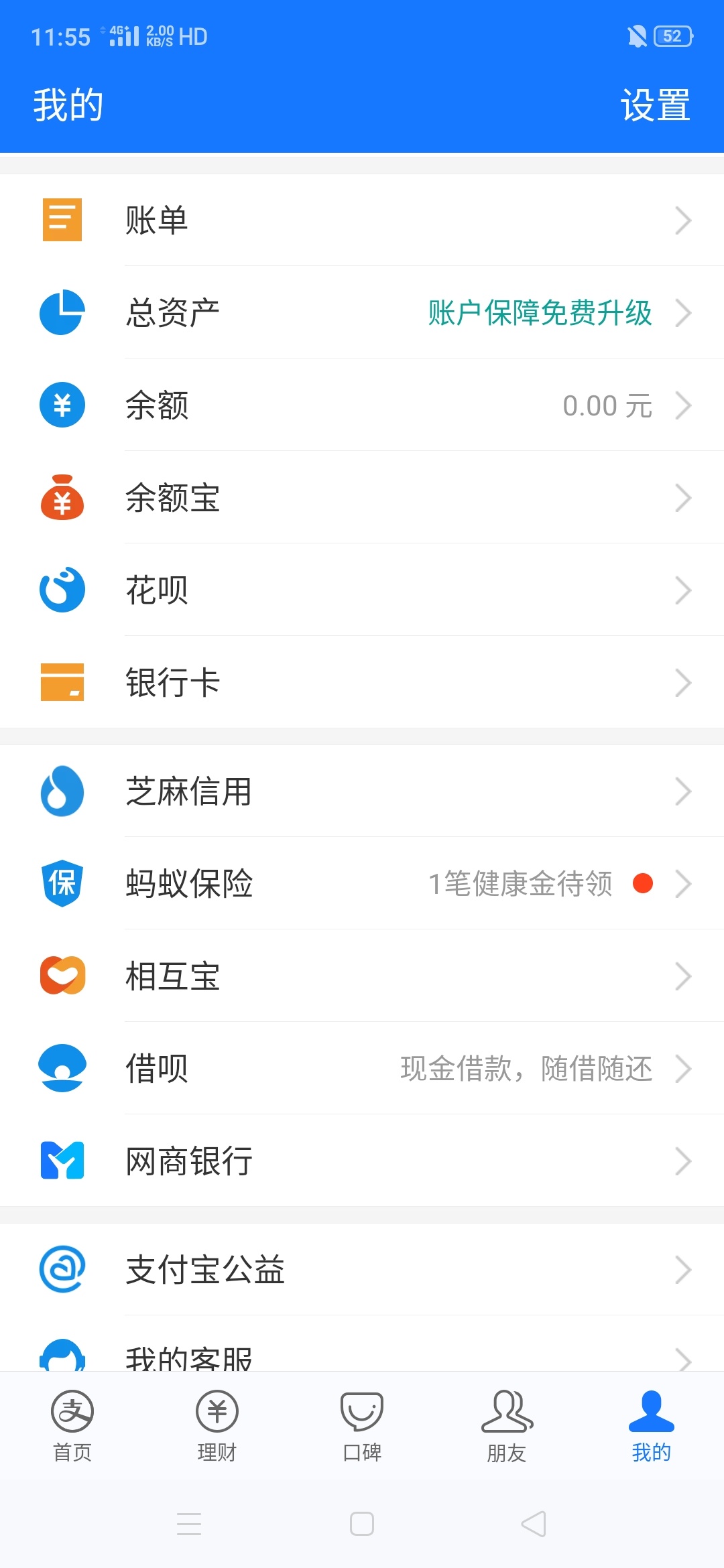
Task: Open 网商银行
Action: tap(362, 1161)
